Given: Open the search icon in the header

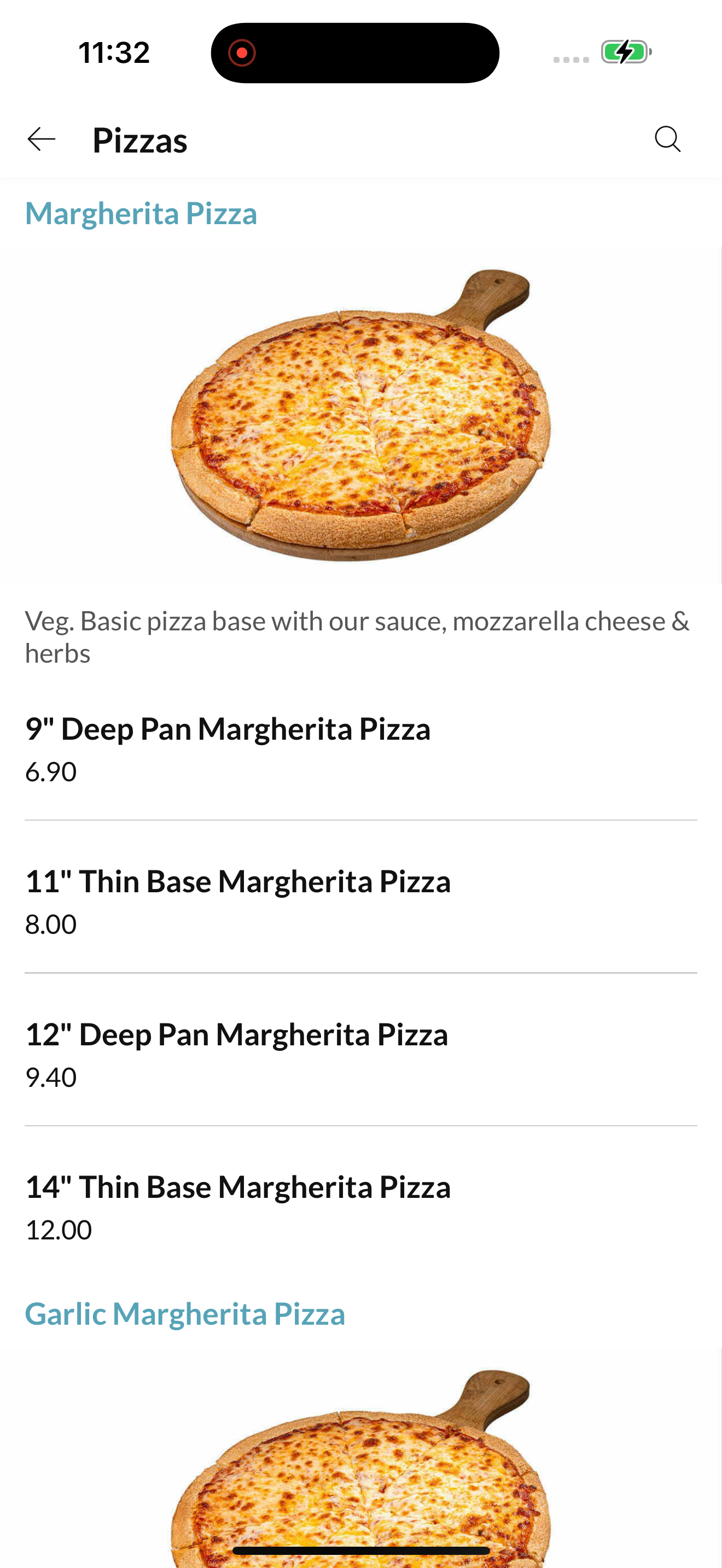Looking at the screenshot, I should click(667, 139).
